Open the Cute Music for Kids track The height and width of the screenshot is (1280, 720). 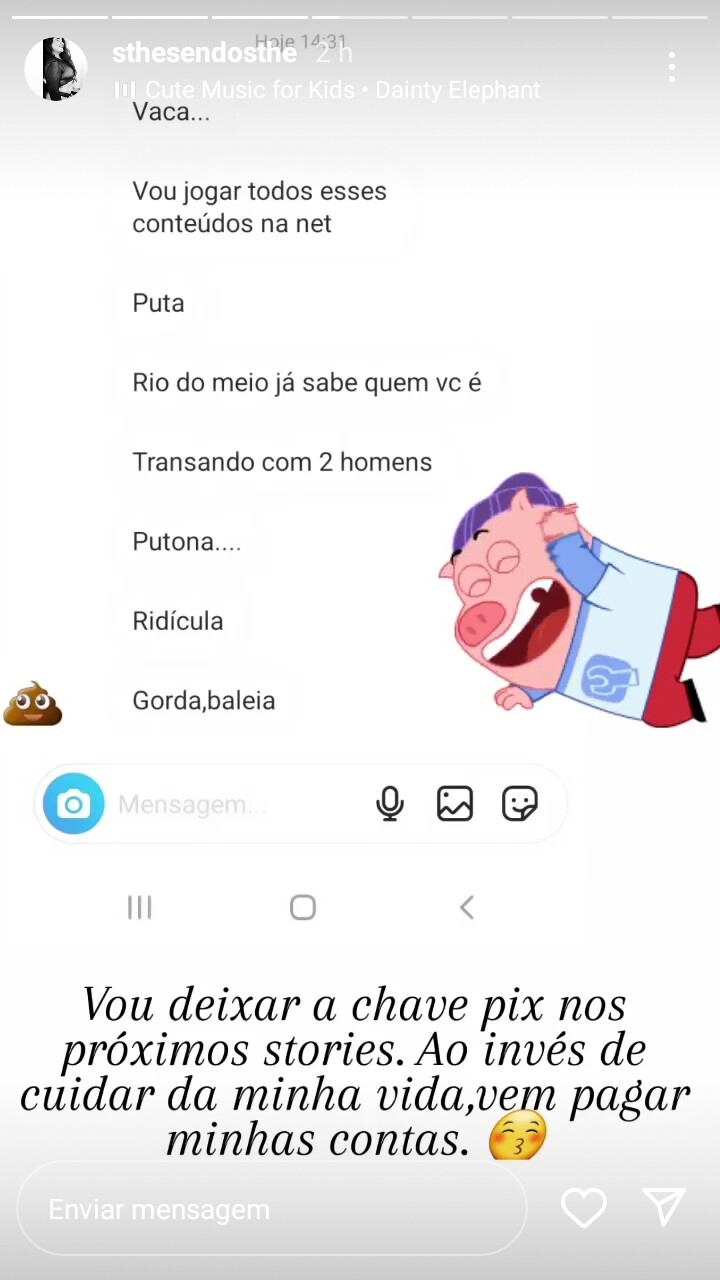(x=328, y=90)
